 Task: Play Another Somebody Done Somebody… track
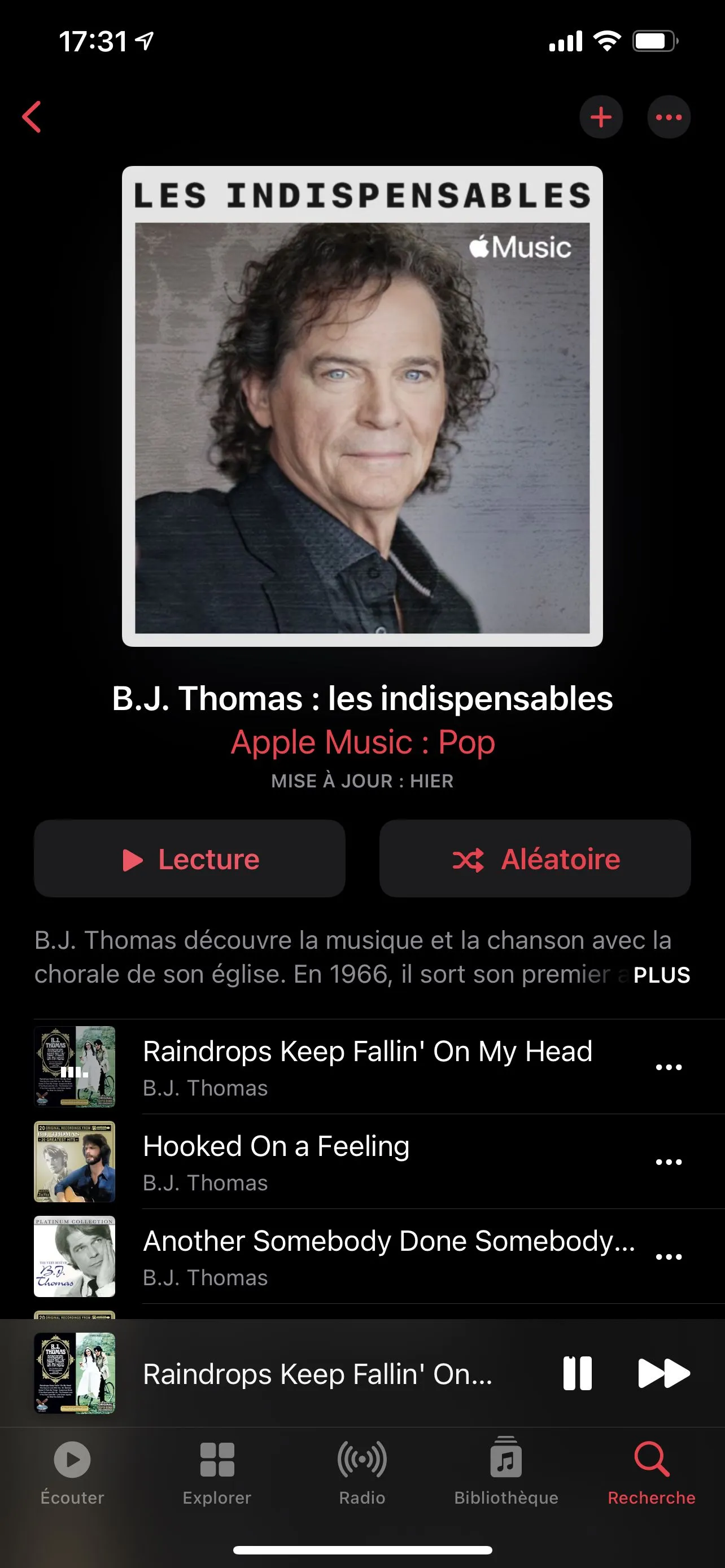tap(389, 1256)
